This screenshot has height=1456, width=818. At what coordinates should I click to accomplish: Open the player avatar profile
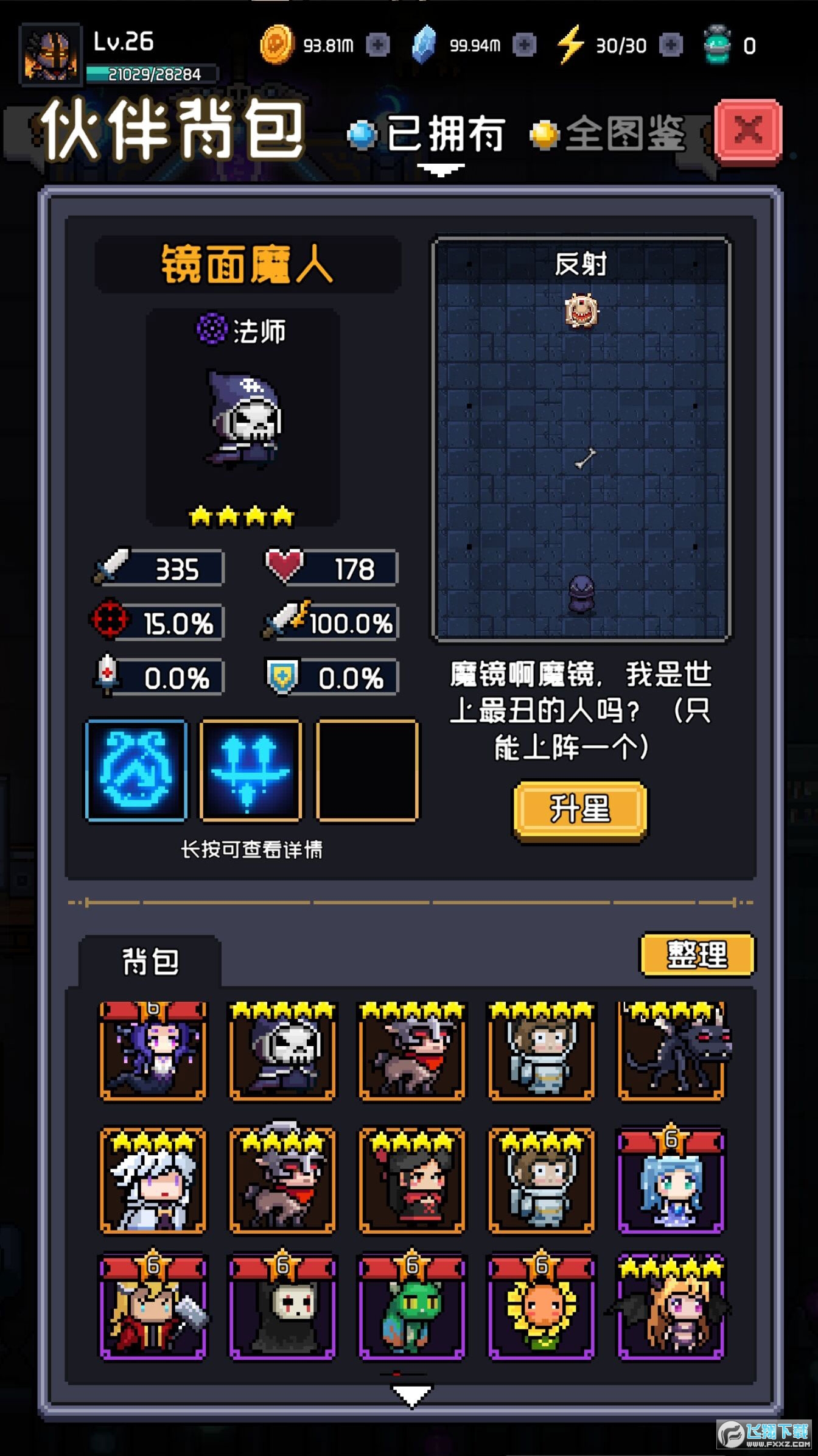(x=51, y=54)
